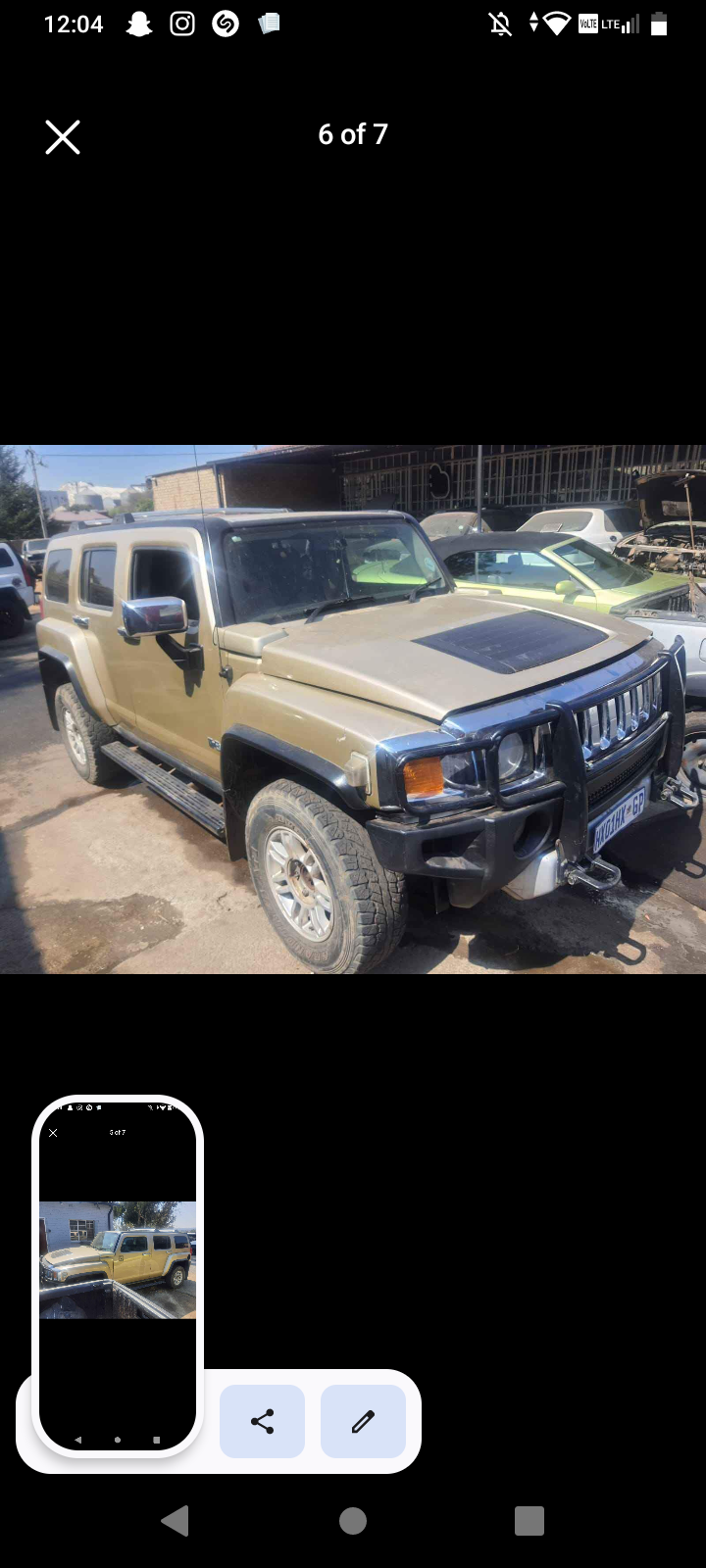Go back using the system back button
Viewport: 706px width, 1568px height.
[176, 1521]
